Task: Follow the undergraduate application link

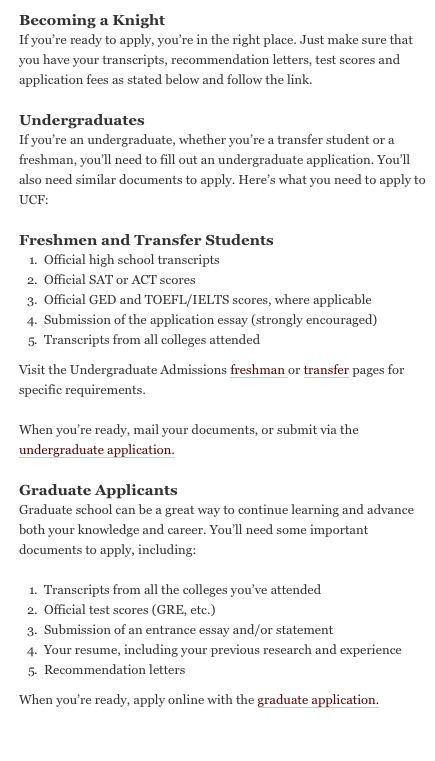Action: 97,450
